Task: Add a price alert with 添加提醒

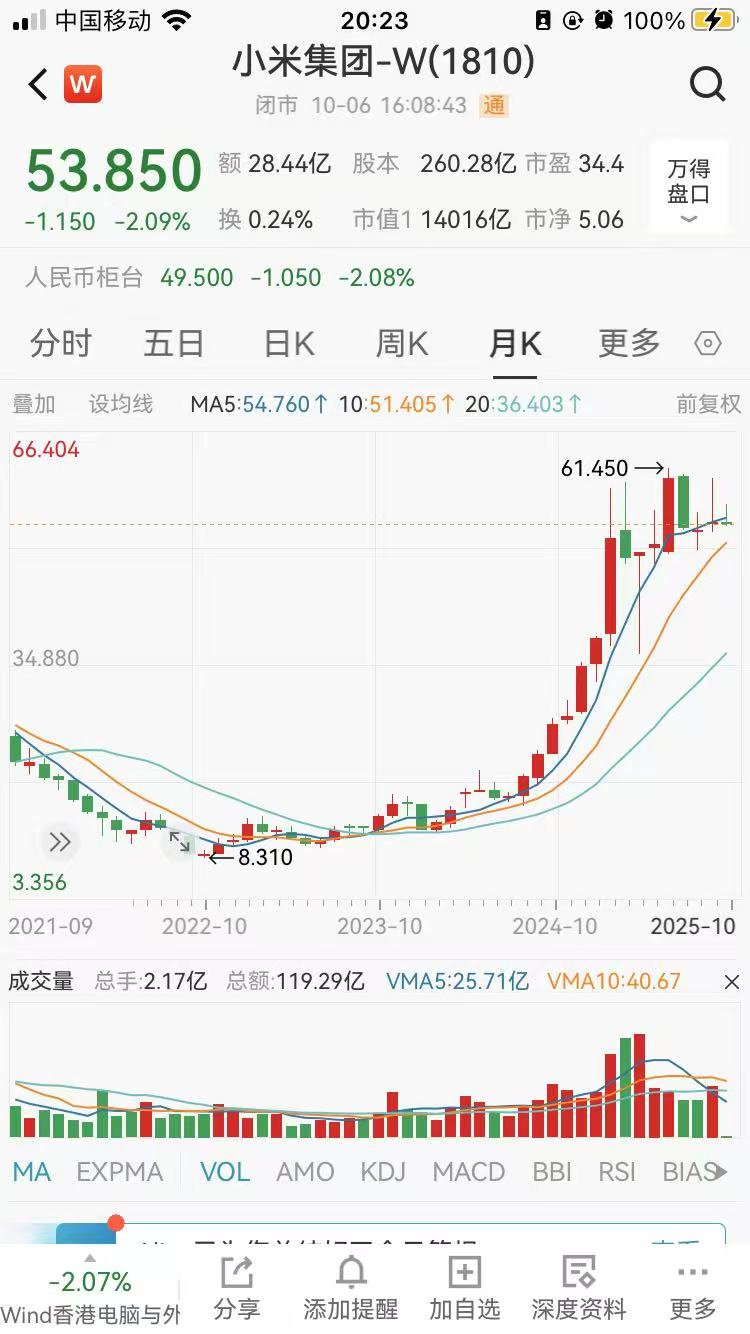Action: 351,1288
